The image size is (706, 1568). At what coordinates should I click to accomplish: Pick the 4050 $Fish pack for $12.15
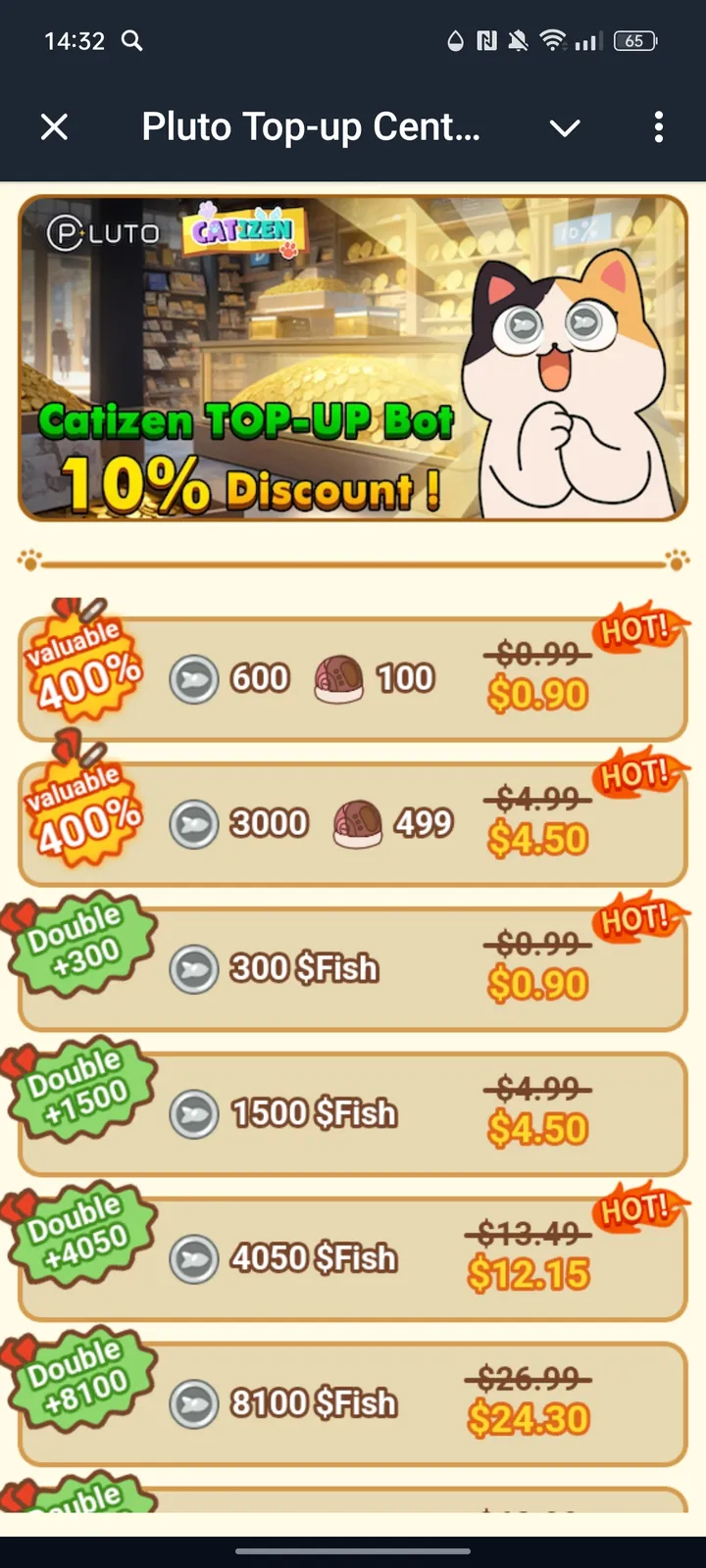point(353,1259)
